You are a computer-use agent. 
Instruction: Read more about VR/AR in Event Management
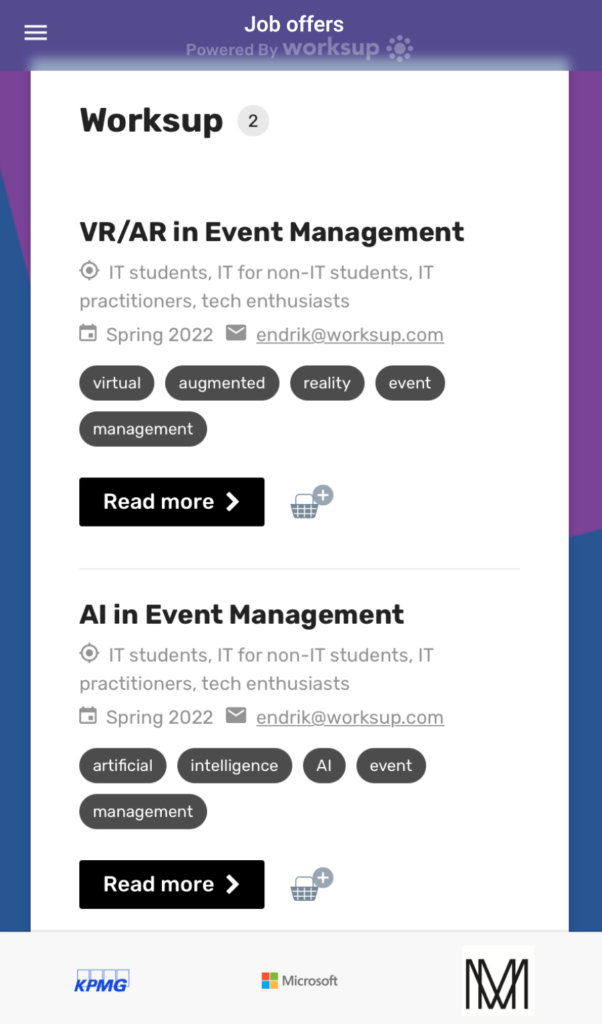(172, 502)
